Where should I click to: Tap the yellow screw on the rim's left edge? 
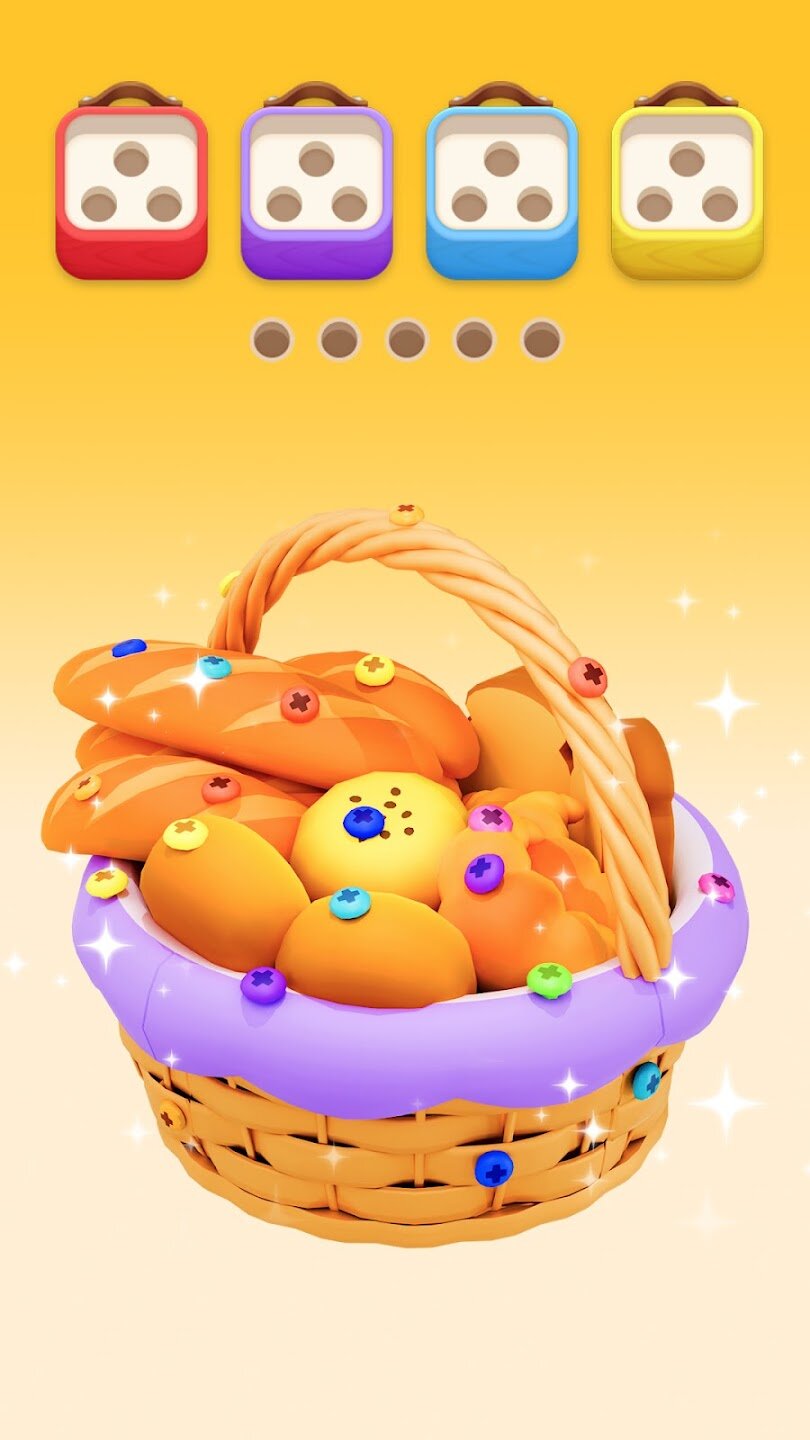click(x=106, y=882)
